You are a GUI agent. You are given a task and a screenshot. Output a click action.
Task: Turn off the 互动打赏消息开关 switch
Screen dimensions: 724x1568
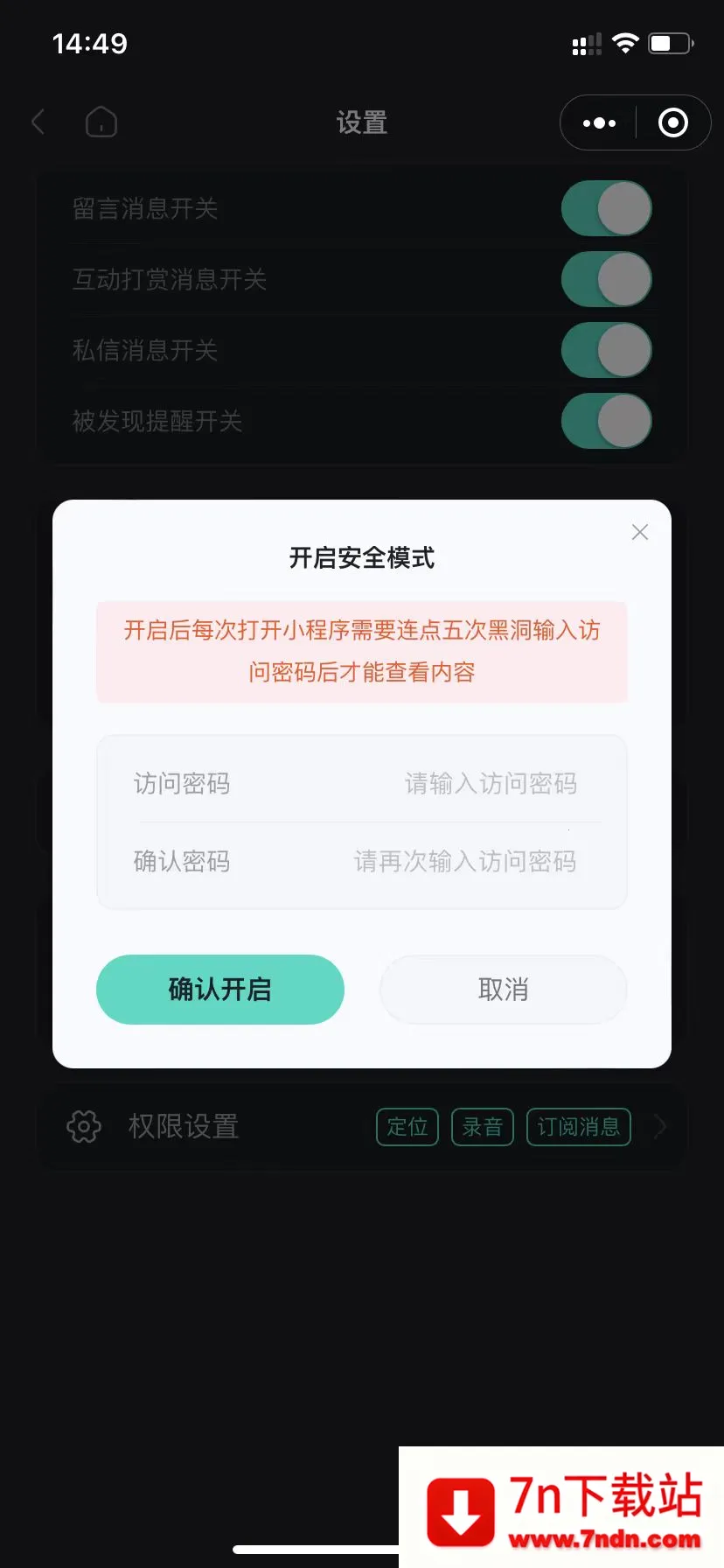[606, 279]
